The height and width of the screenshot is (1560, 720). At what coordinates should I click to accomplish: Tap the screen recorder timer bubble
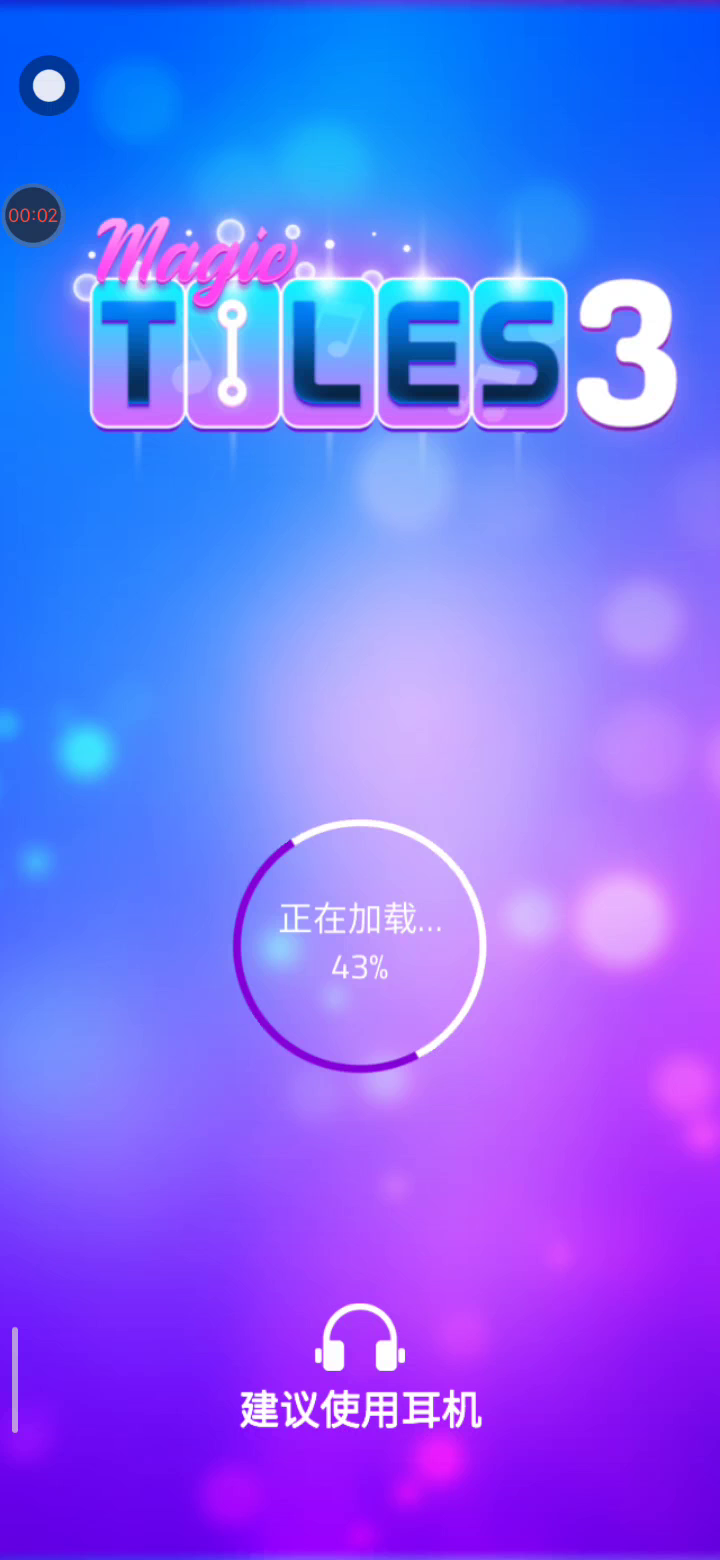click(x=33, y=215)
